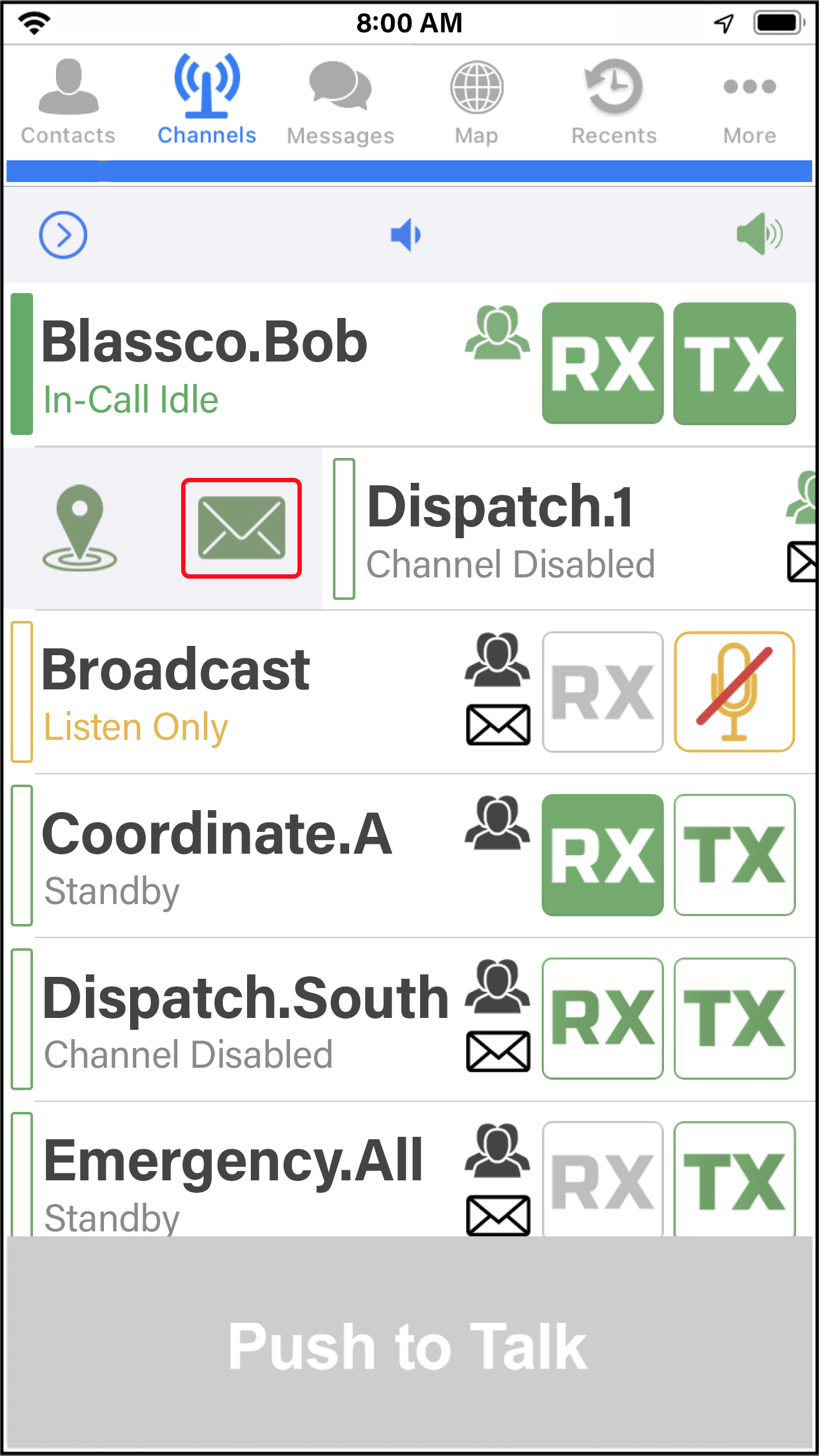Toggle RX on the Blassco.Bob channel
819x1456 pixels.
[x=602, y=363]
